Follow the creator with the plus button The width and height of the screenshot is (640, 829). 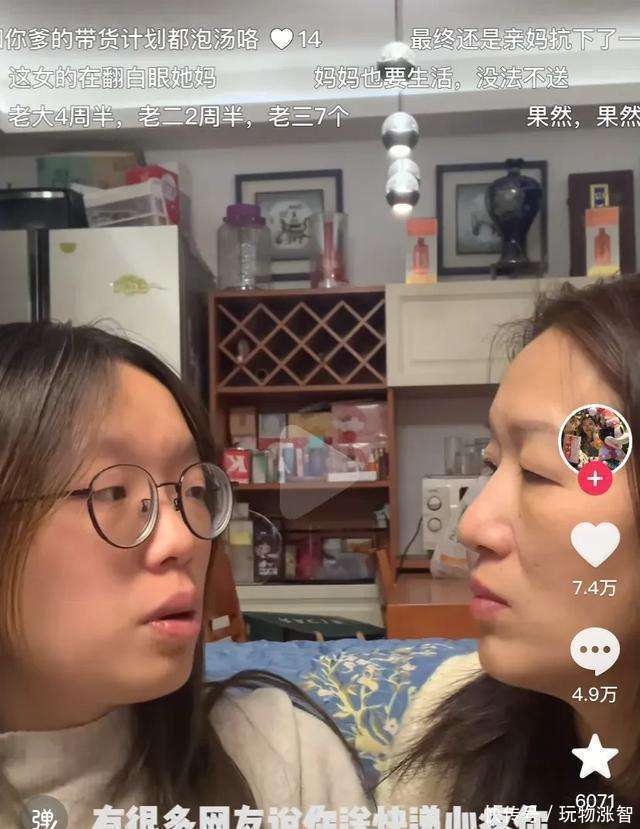[595, 478]
